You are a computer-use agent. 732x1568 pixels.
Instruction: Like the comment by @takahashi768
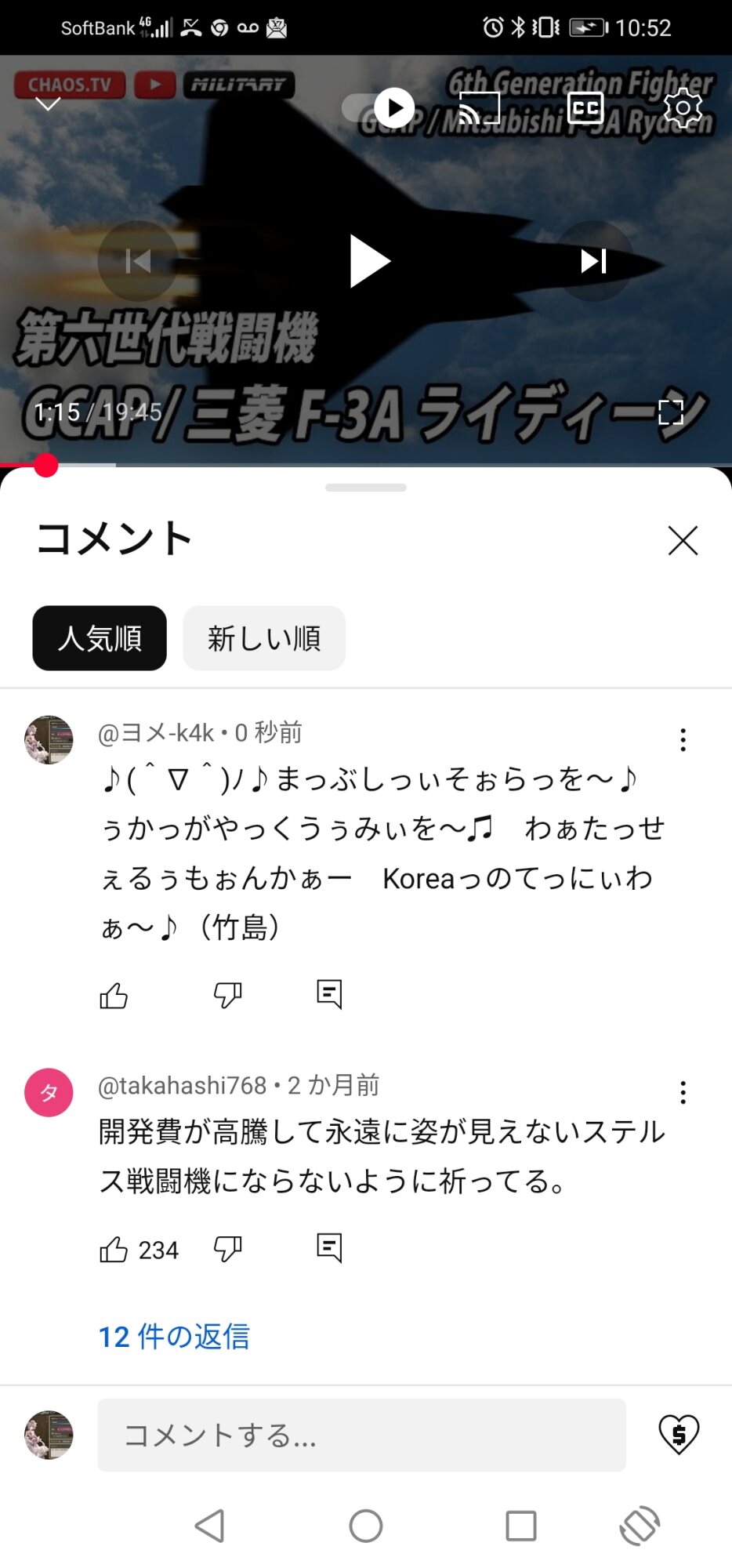click(114, 1249)
